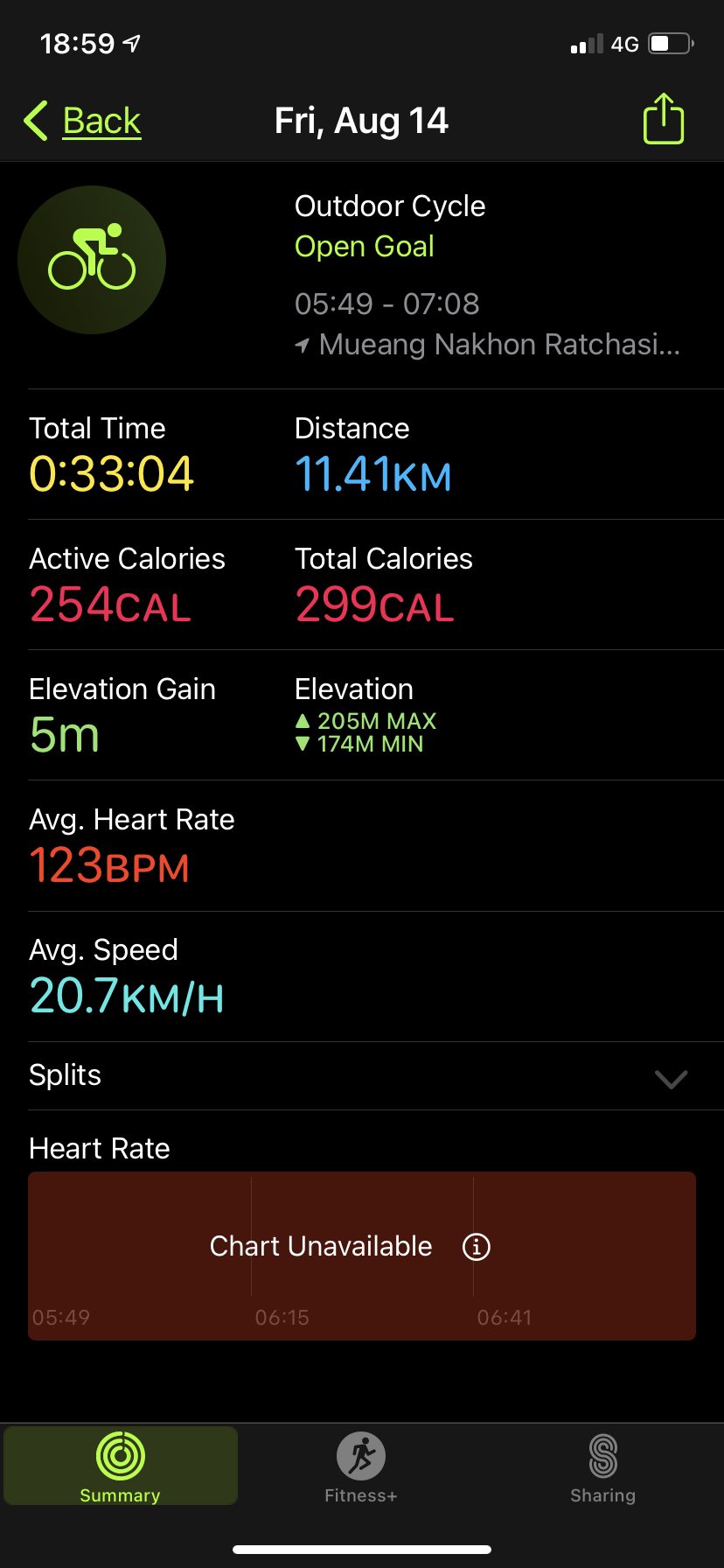724x1568 pixels.
Task: Switch to the Summary tab
Action: [x=120, y=1466]
